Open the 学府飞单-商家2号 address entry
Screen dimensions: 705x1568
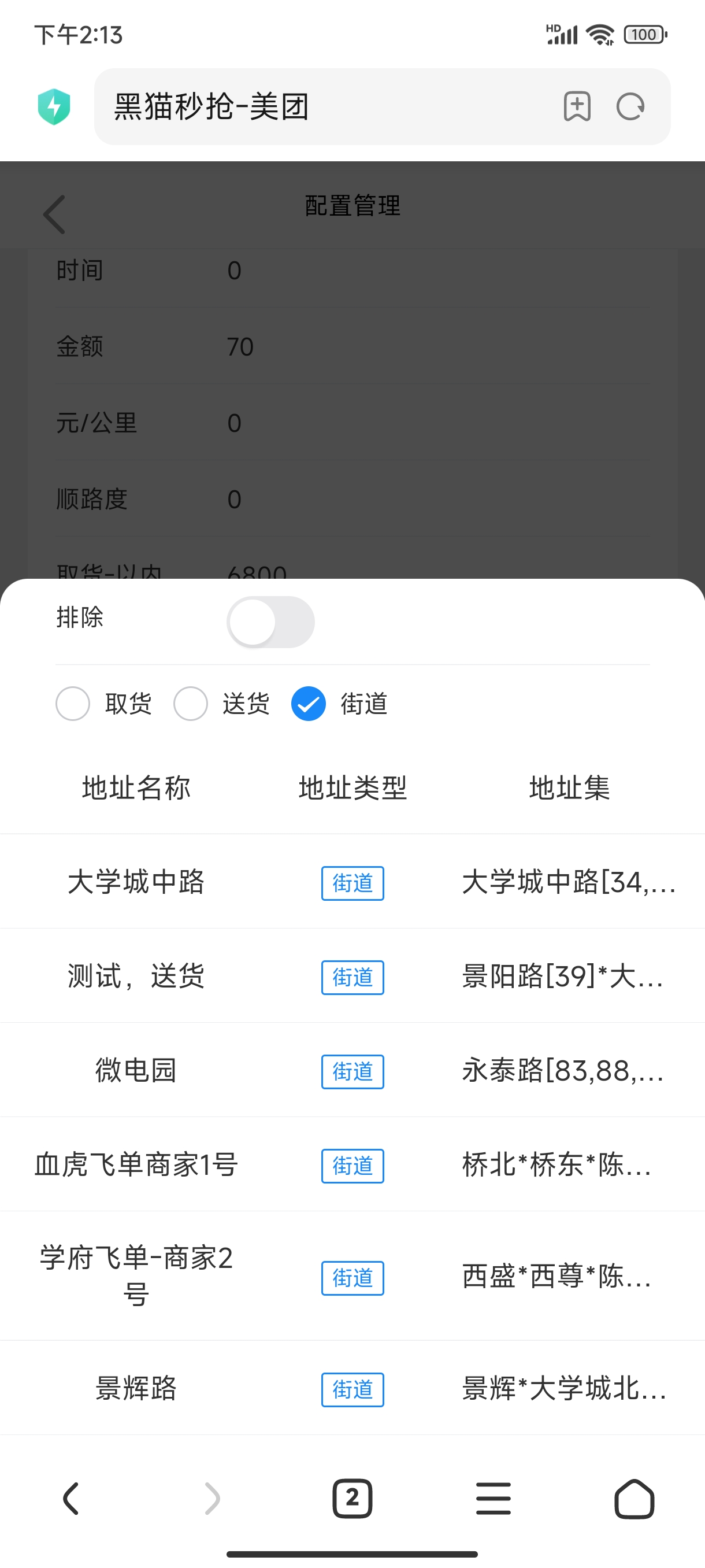point(136,1277)
